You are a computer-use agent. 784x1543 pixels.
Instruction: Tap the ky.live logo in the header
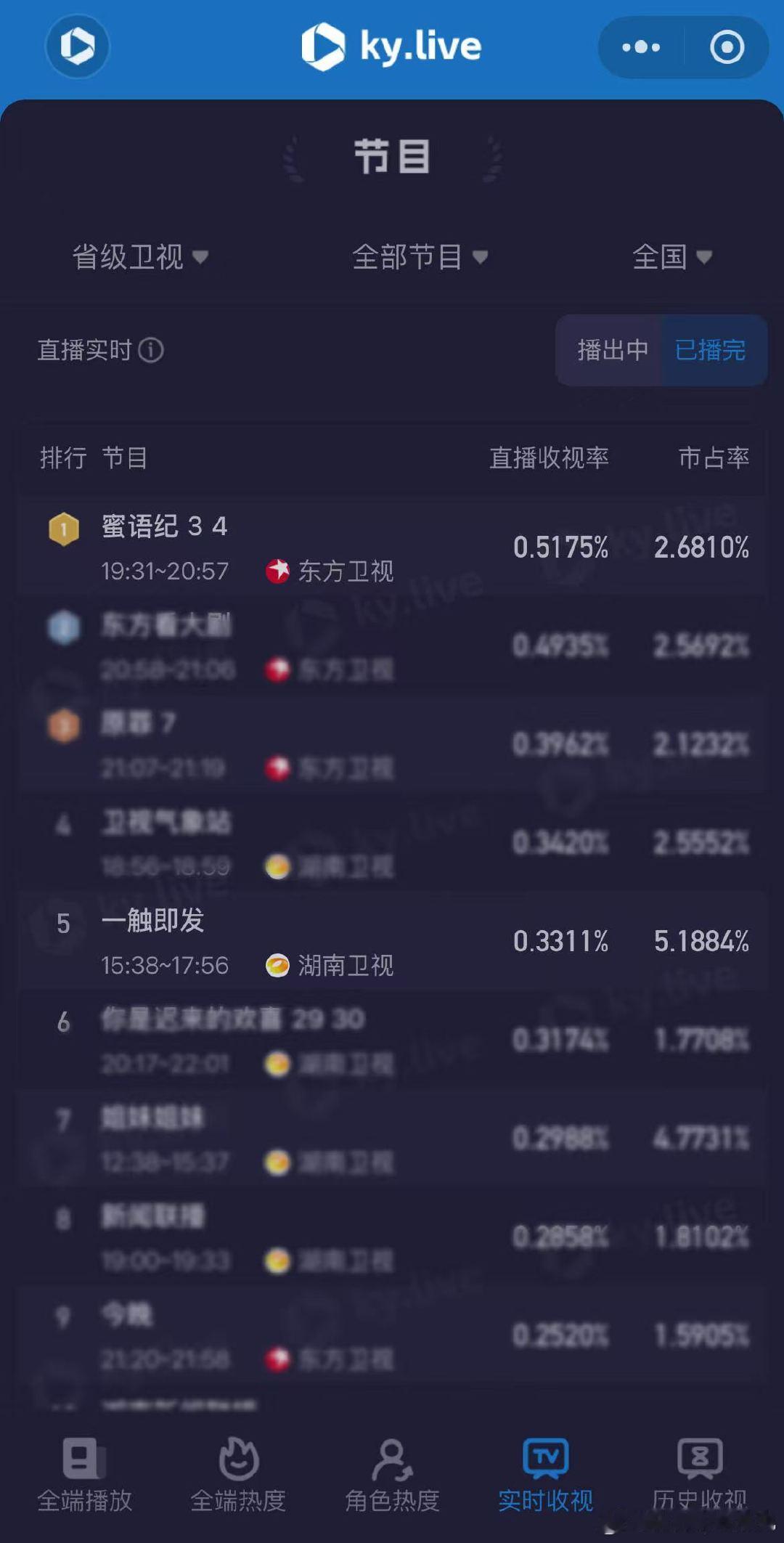coord(392,45)
